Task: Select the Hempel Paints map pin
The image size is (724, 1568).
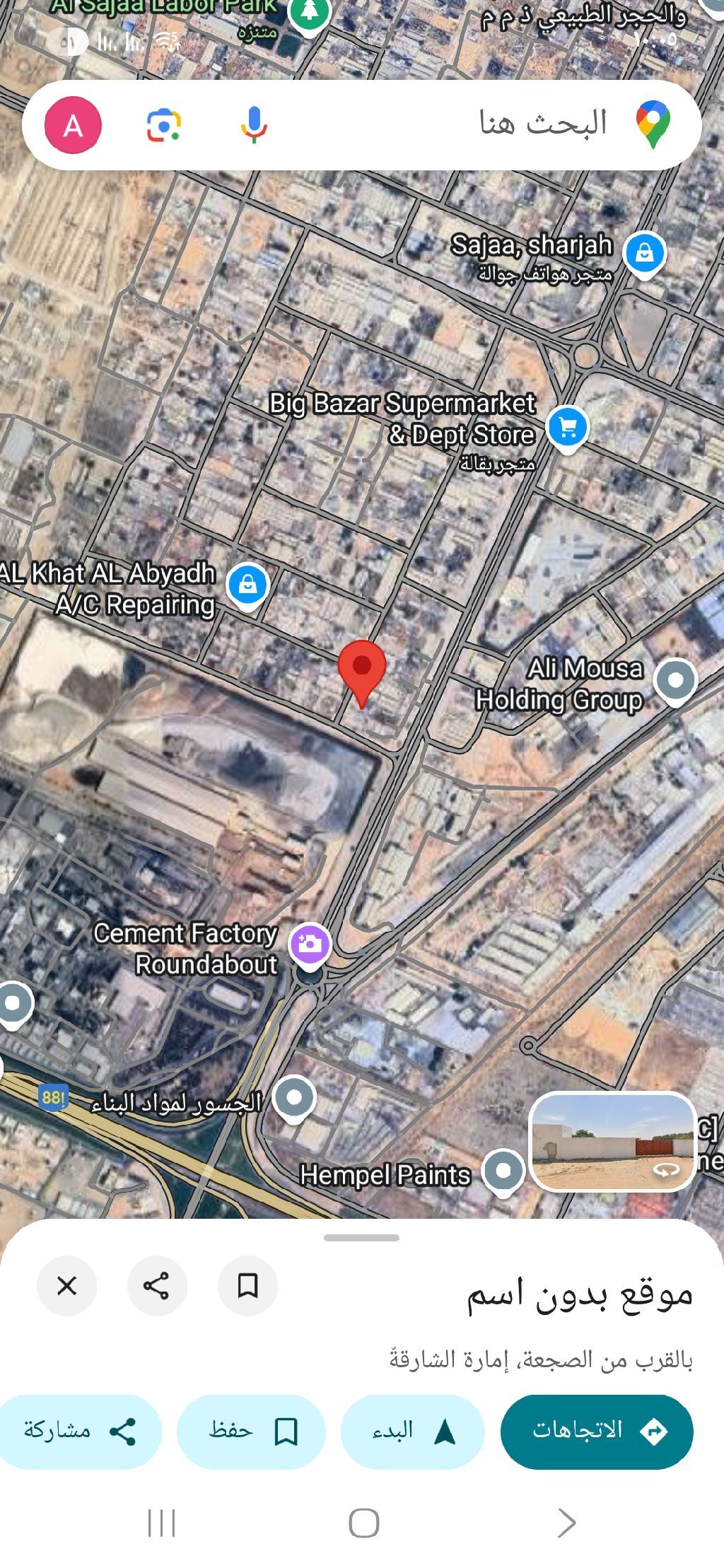Action: [x=503, y=1170]
